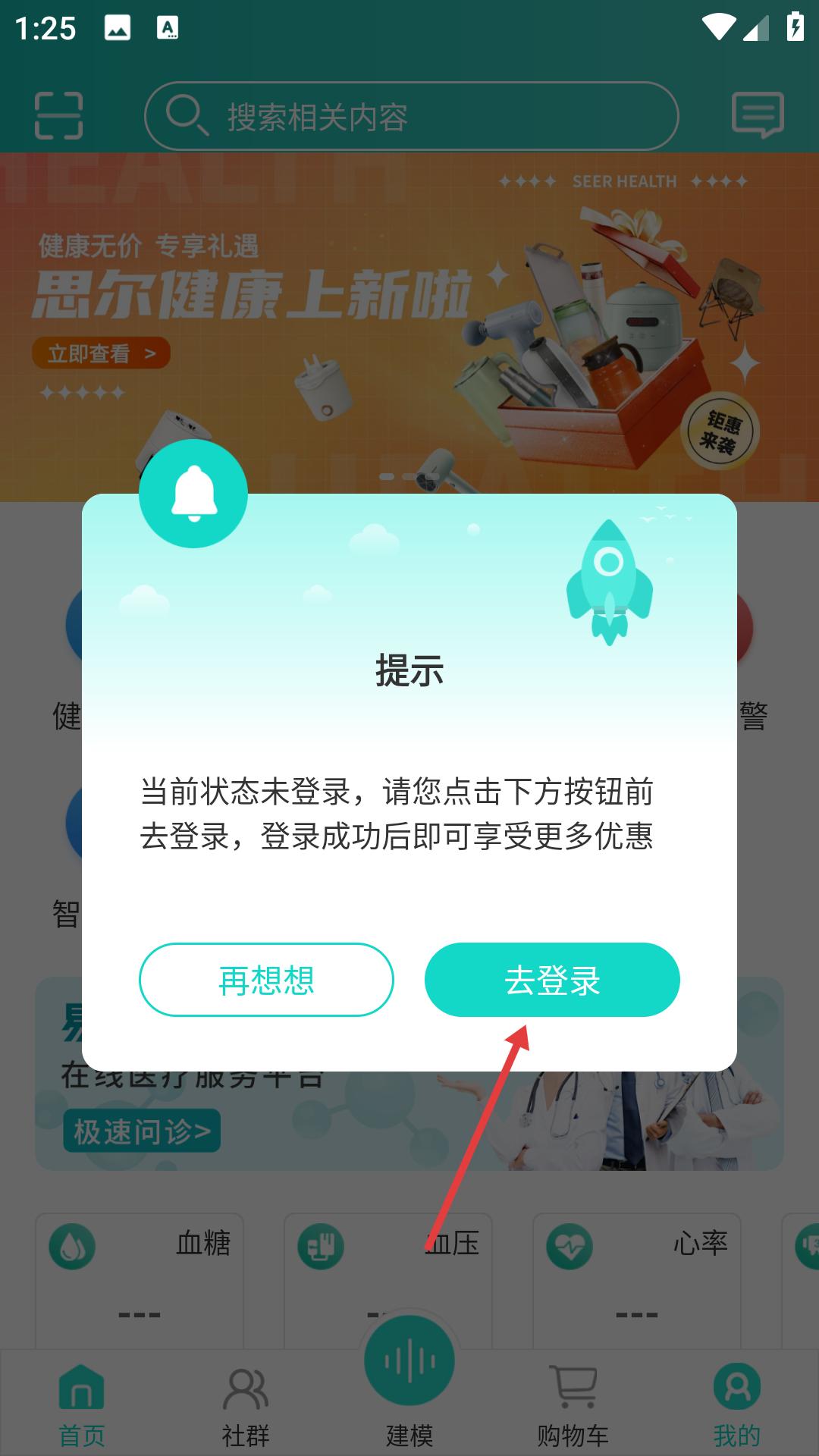Dismiss dialog with 再想想

266,980
